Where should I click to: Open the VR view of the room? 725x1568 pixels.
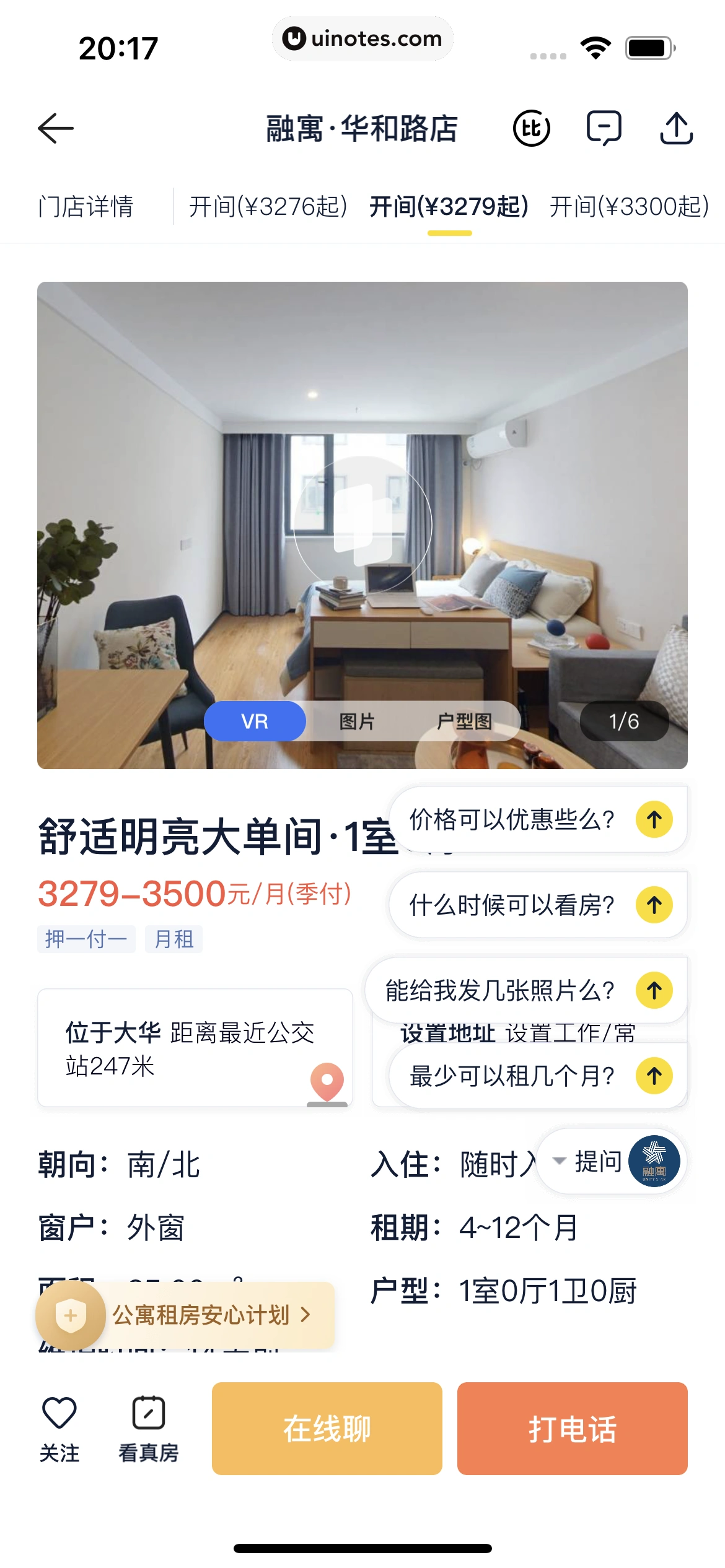(255, 721)
